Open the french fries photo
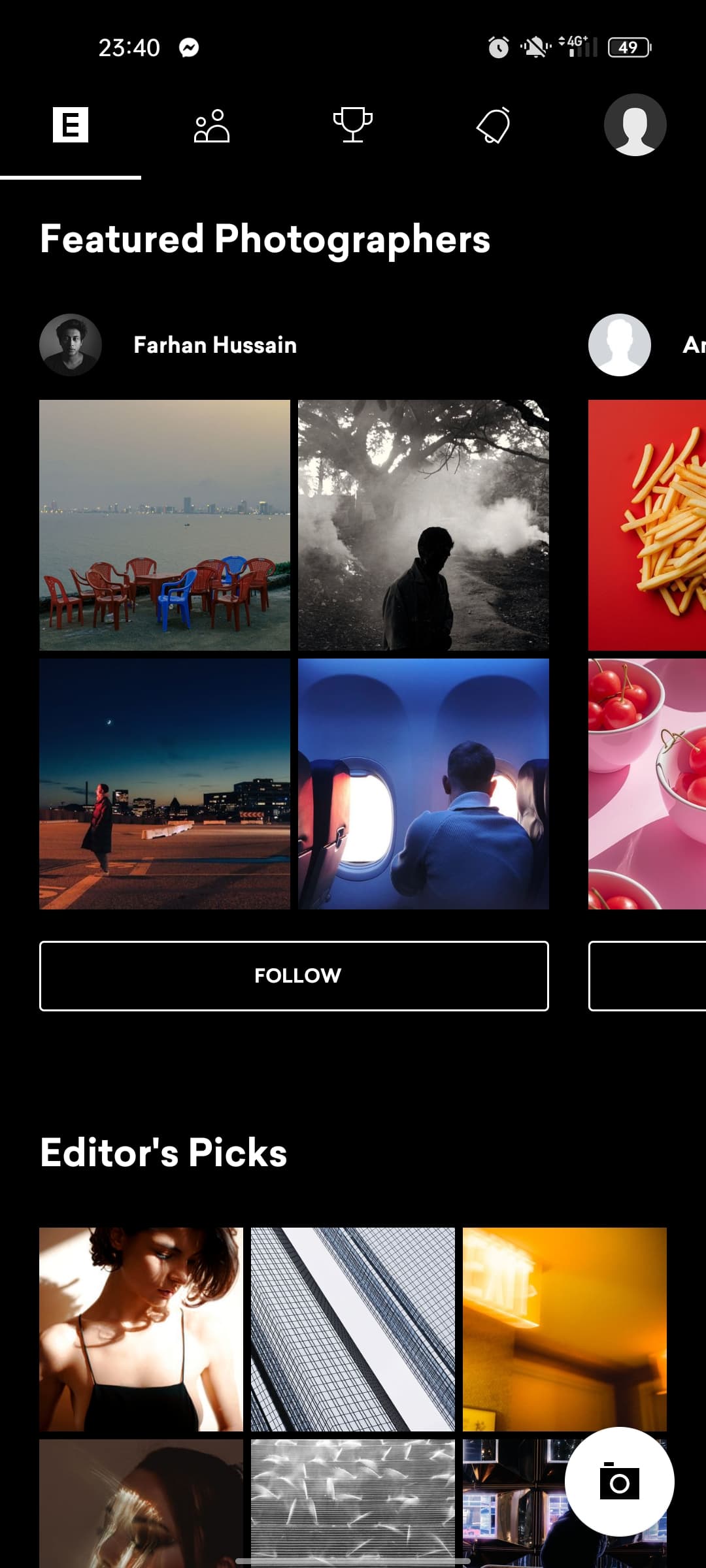 coord(647,525)
